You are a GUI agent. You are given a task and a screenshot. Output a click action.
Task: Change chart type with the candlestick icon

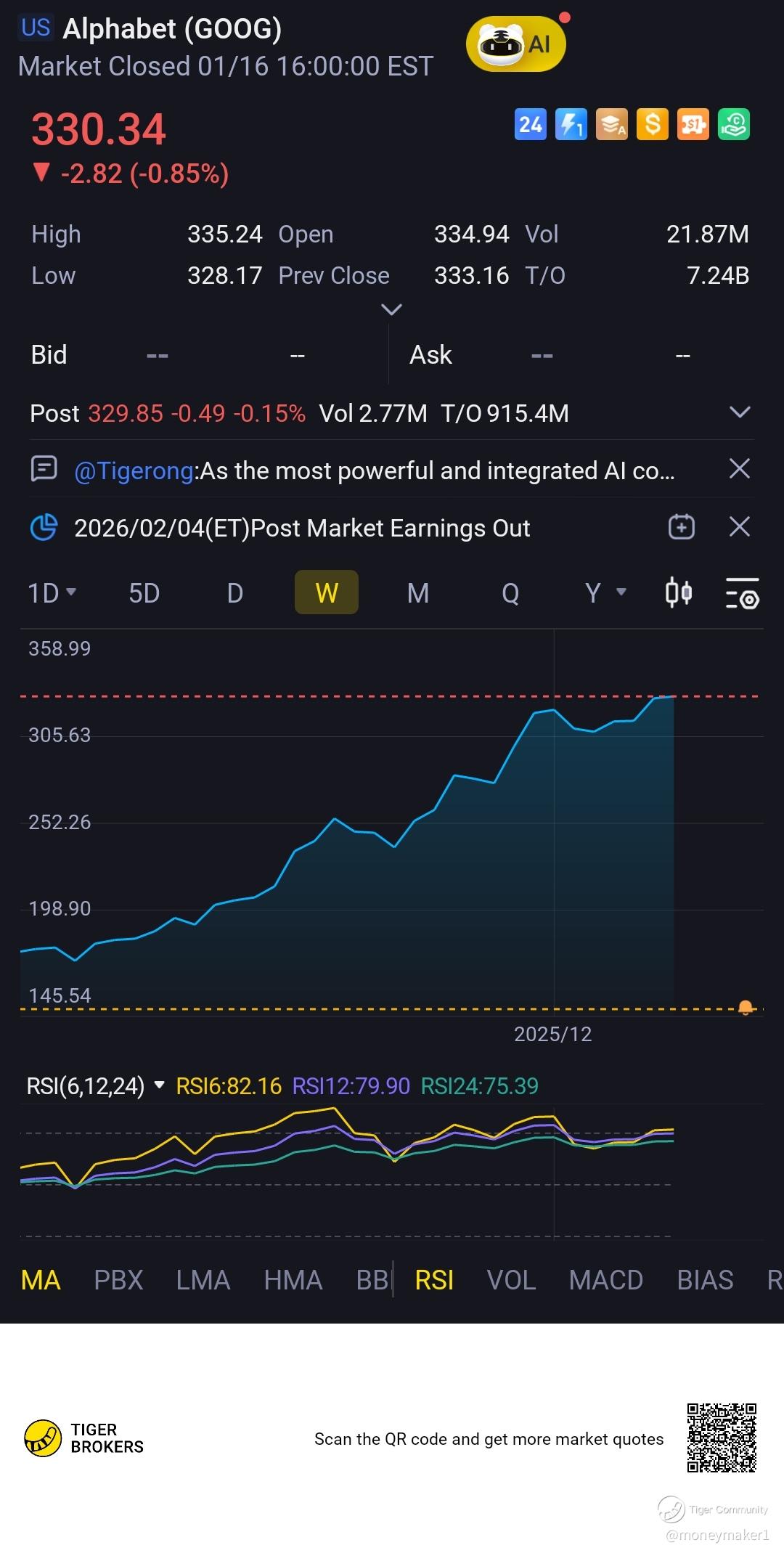[678, 593]
